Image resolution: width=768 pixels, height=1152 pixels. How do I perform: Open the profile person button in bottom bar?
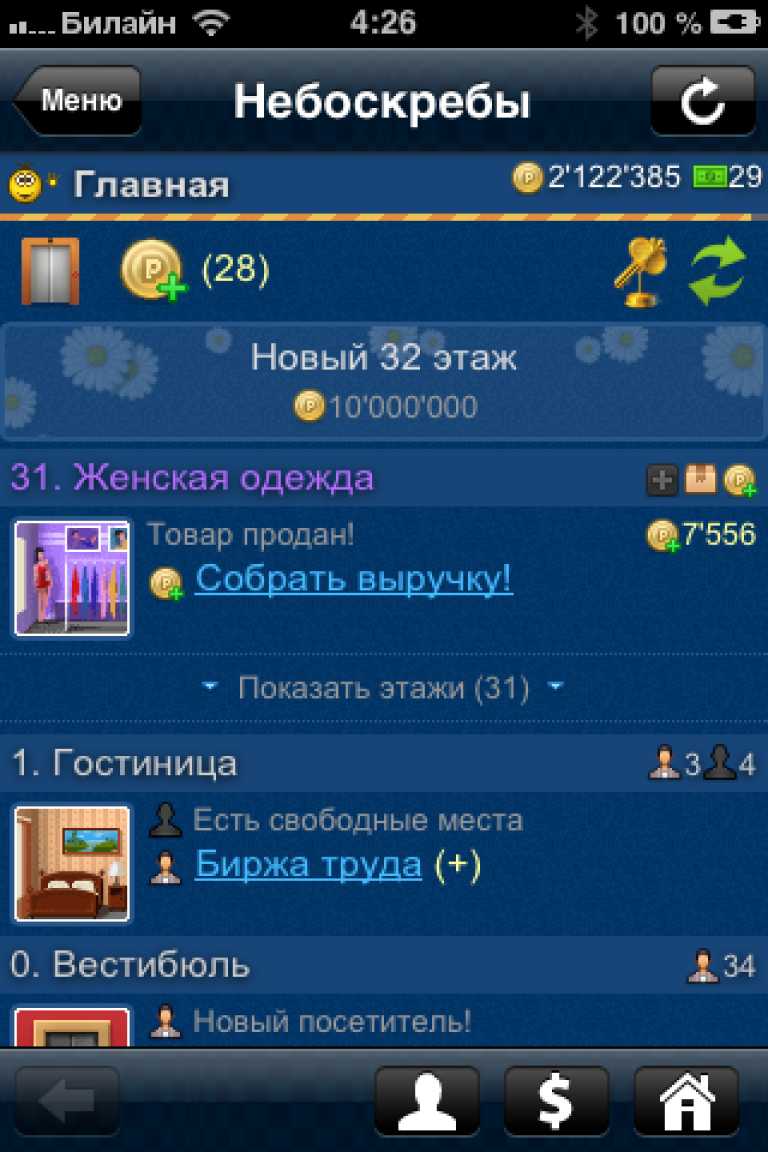point(427,1100)
